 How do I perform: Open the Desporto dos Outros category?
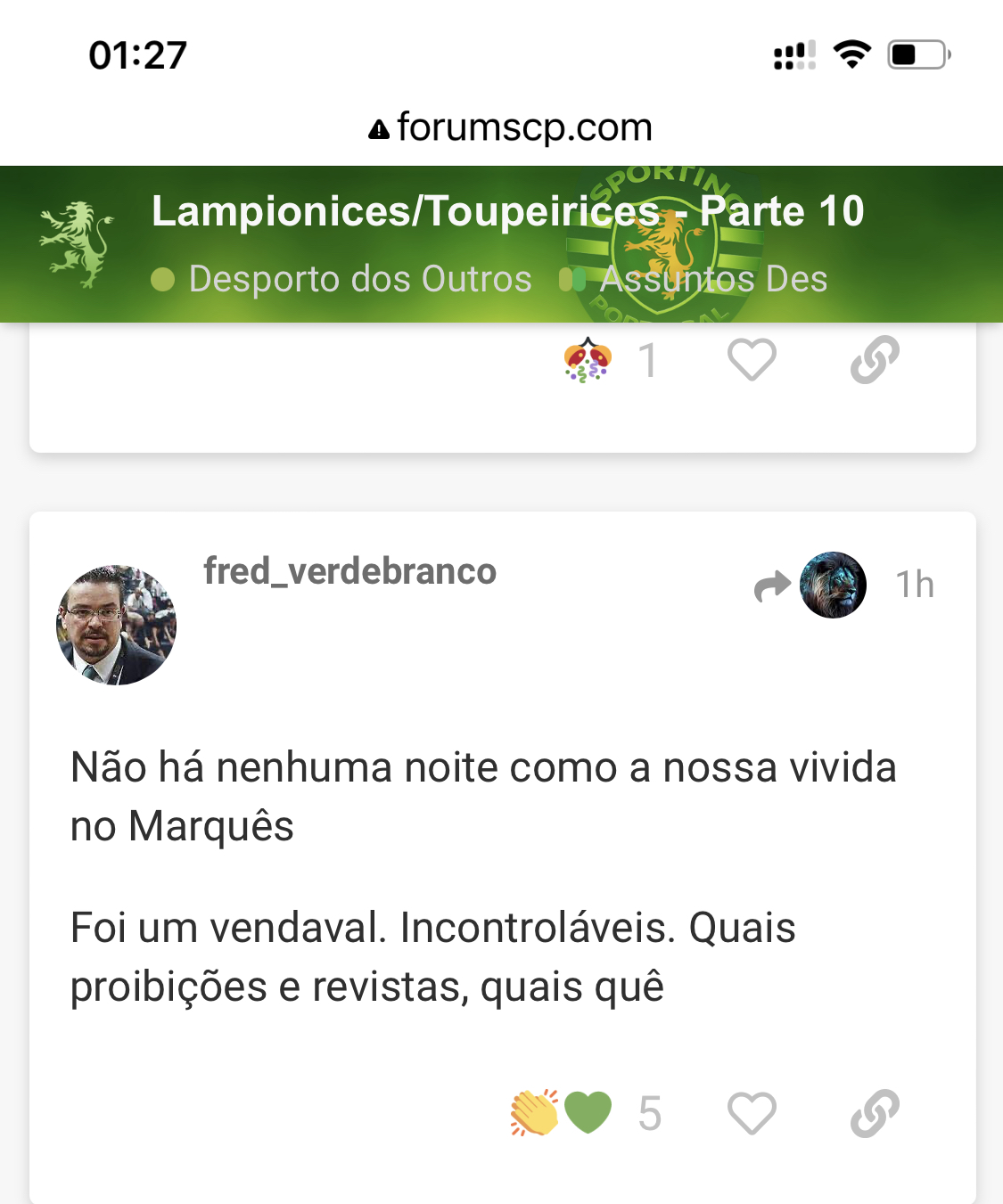point(359,279)
